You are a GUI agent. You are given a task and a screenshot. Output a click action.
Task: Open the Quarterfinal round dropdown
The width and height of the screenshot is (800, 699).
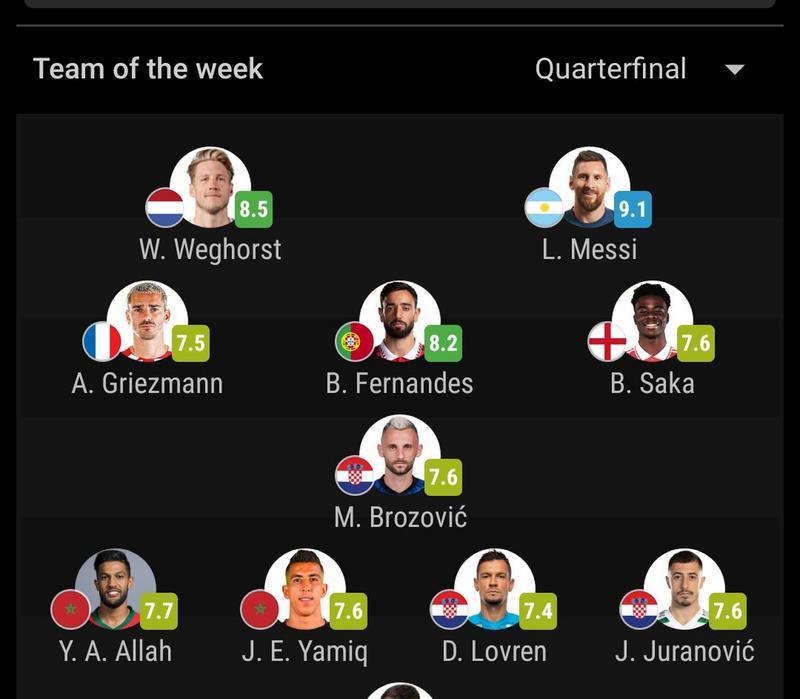640,69
